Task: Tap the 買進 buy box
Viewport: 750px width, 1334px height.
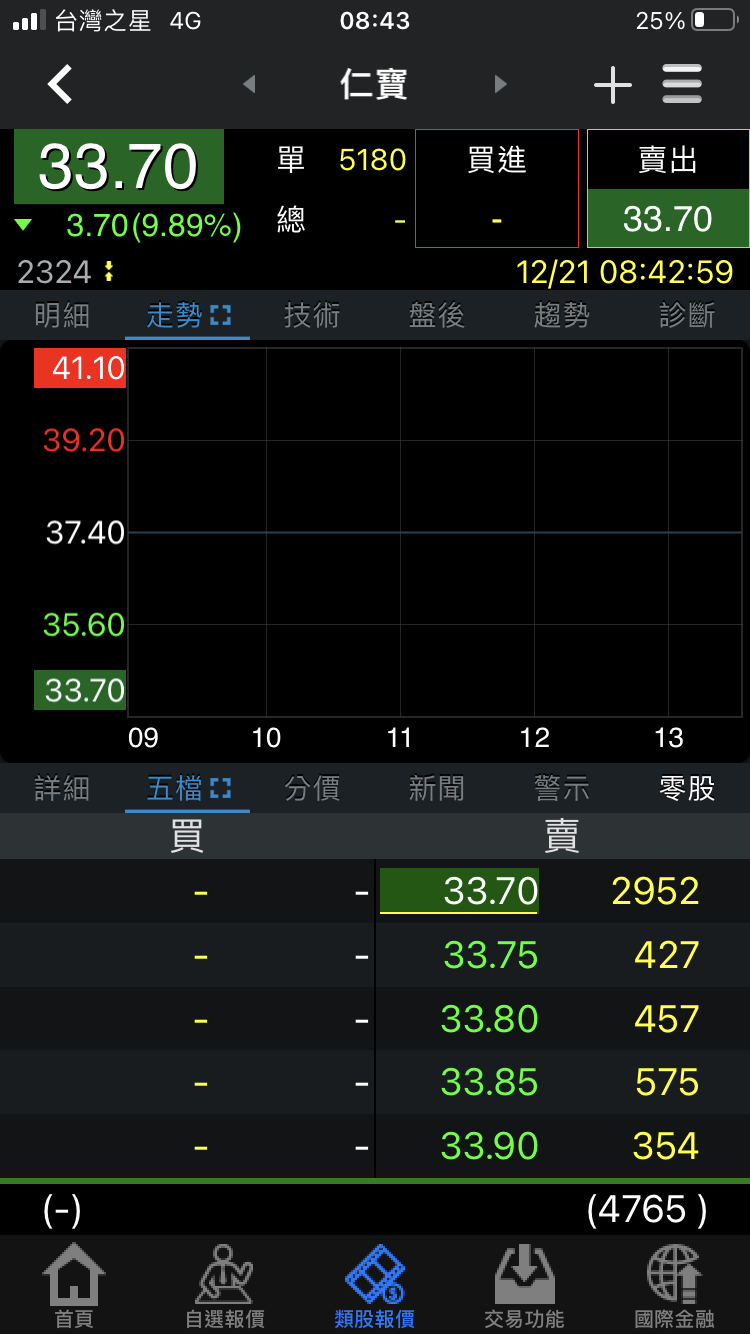Action: point(497,188)
